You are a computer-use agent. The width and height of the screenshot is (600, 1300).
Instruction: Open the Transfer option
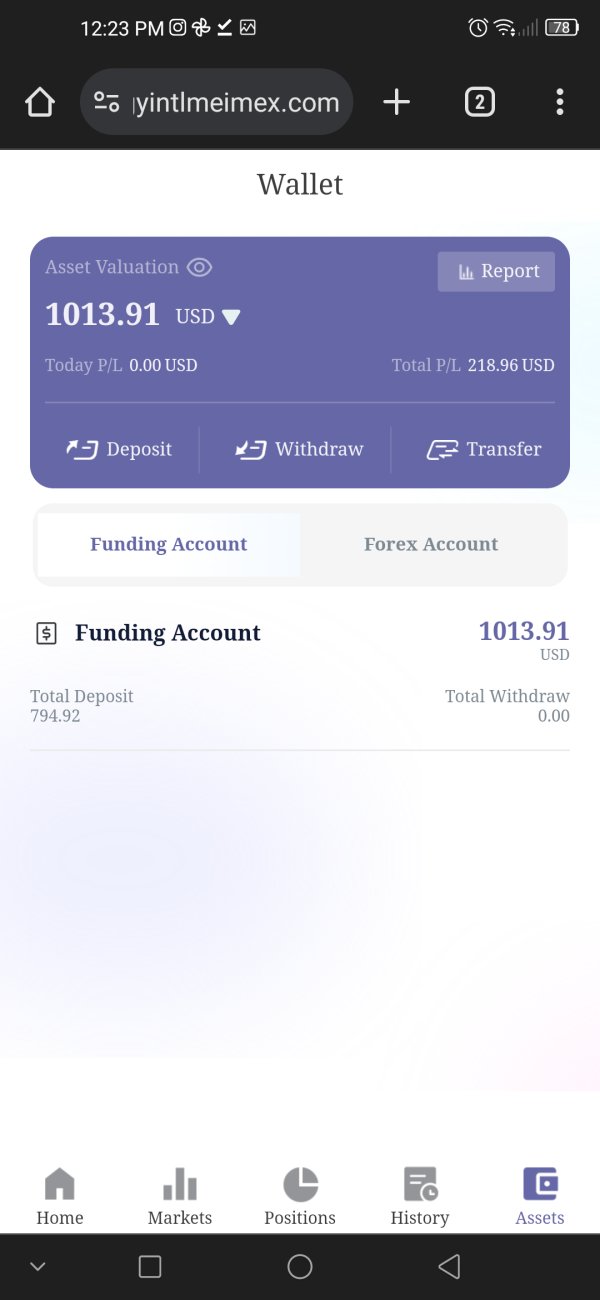(484, 449)
